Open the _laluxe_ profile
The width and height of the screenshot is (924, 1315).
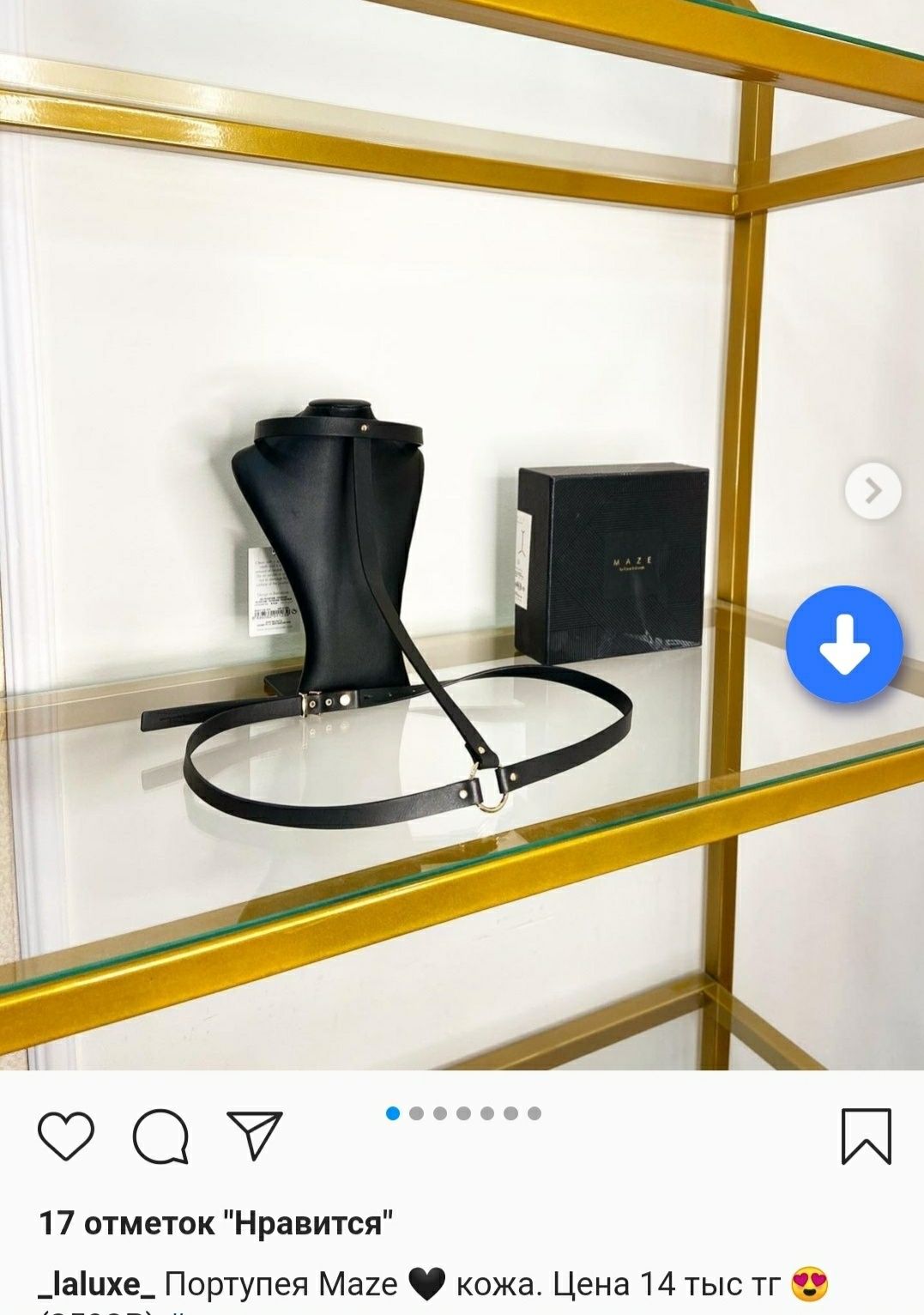pyautogui.click(x=96, y=1284)
